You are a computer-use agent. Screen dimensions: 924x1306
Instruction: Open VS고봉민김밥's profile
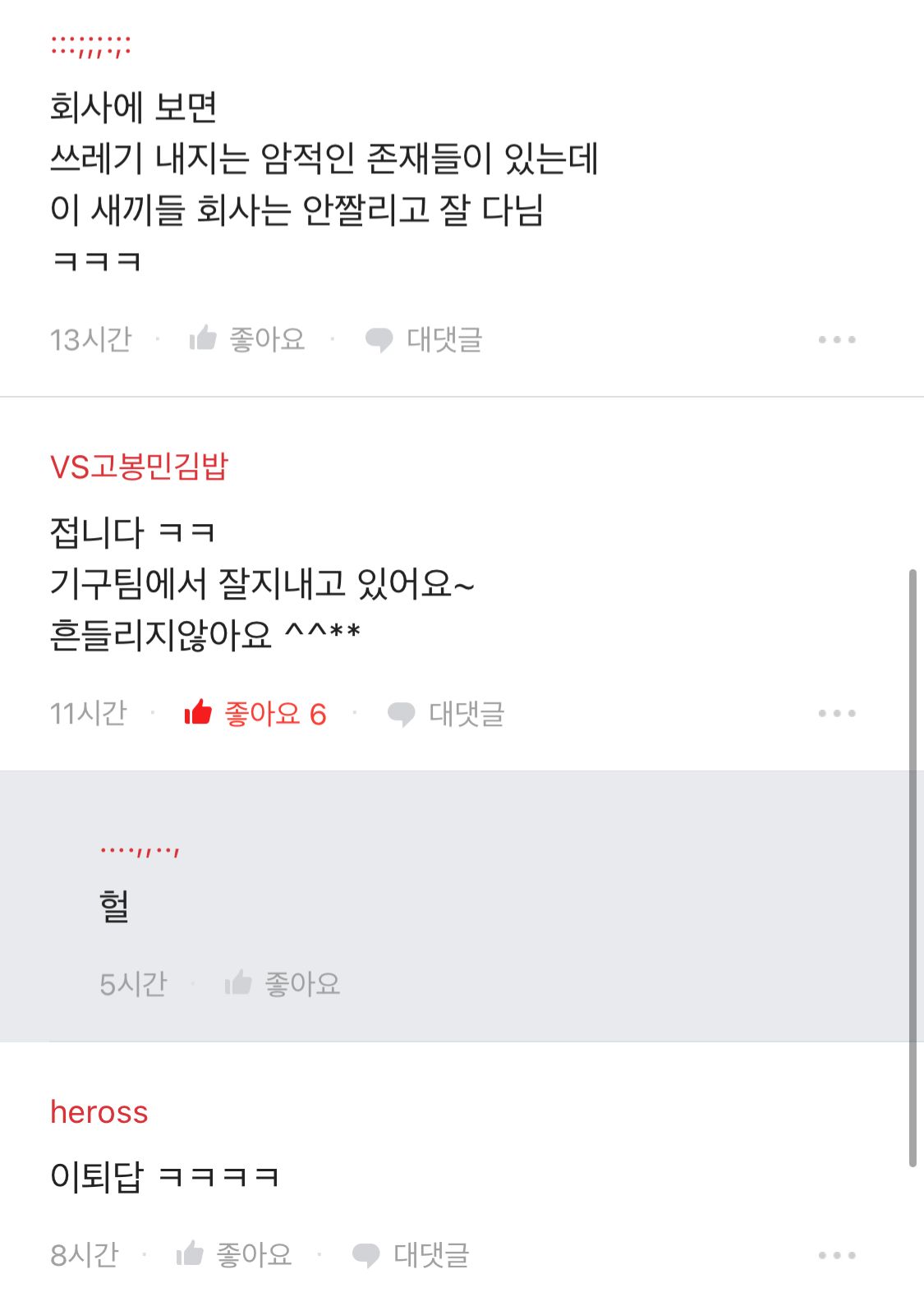click(139, 467)
